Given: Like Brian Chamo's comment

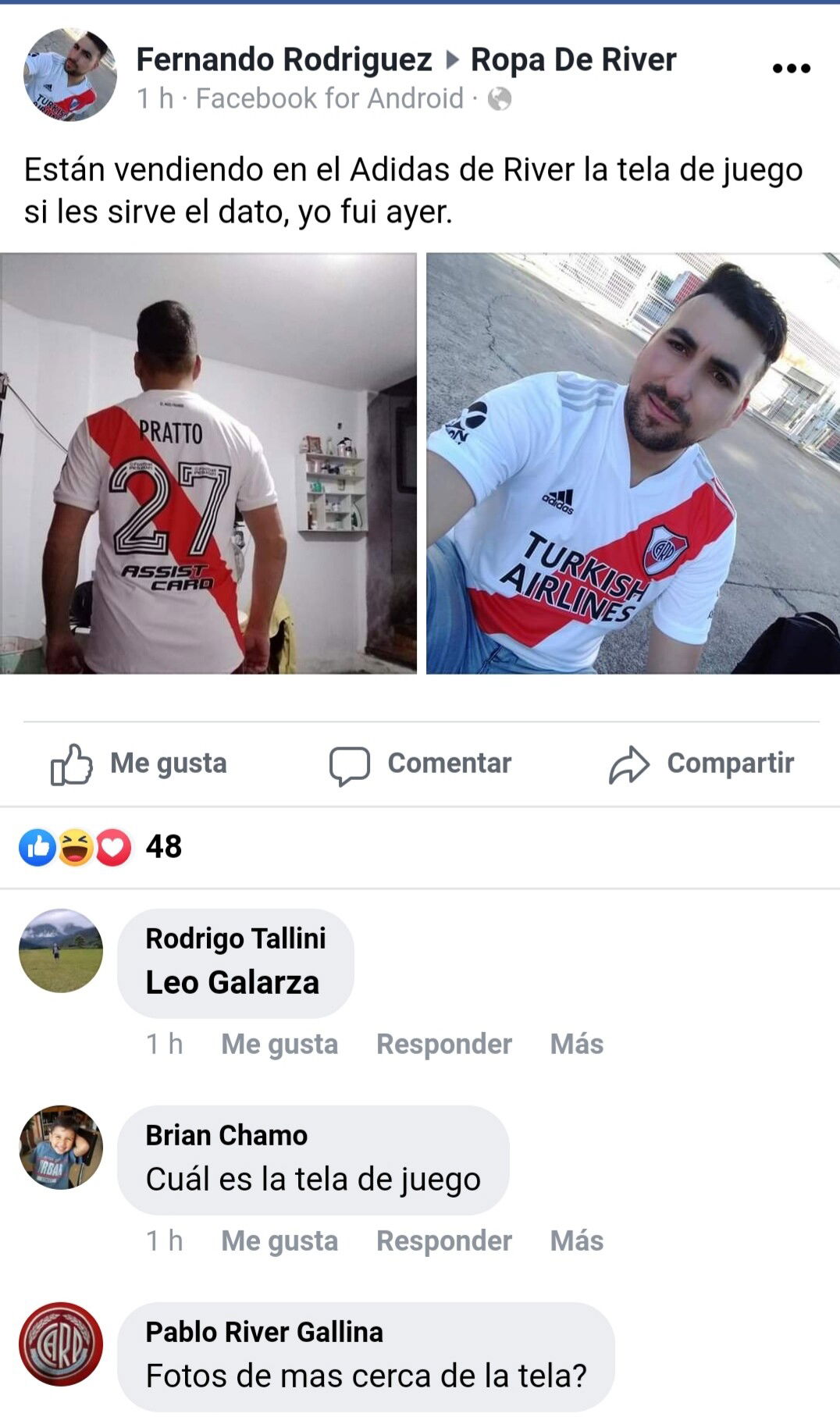Looking at the screenshot, I should coord(279,1241).
